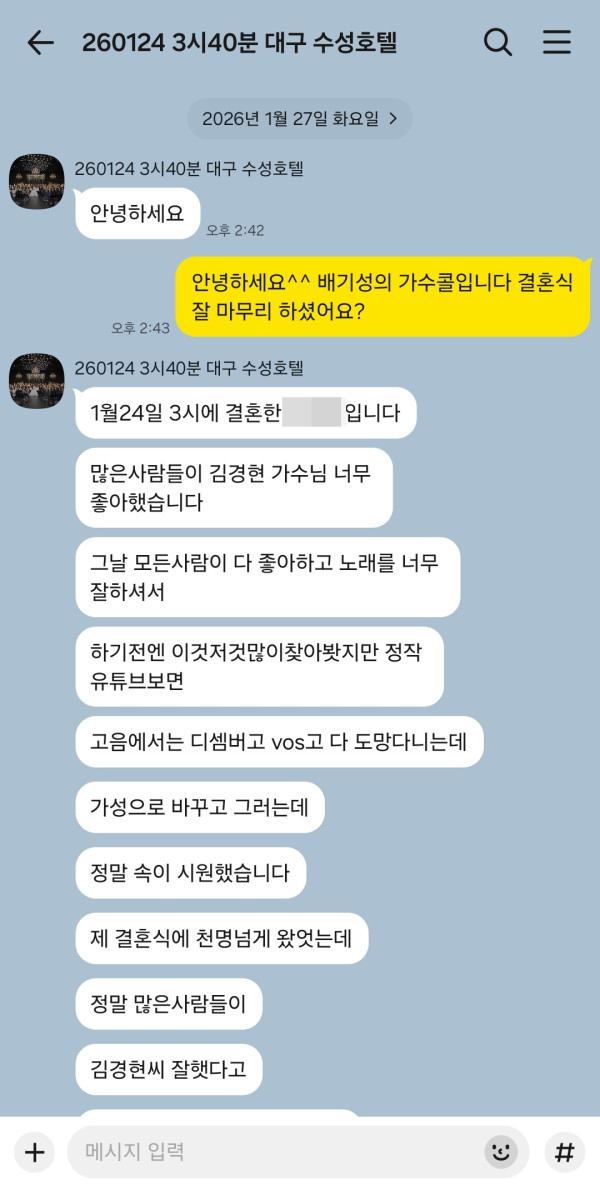View sender's profile photo beside 안녕하세요
This screenshot has width=600, height=1185.
coord(37,182)
